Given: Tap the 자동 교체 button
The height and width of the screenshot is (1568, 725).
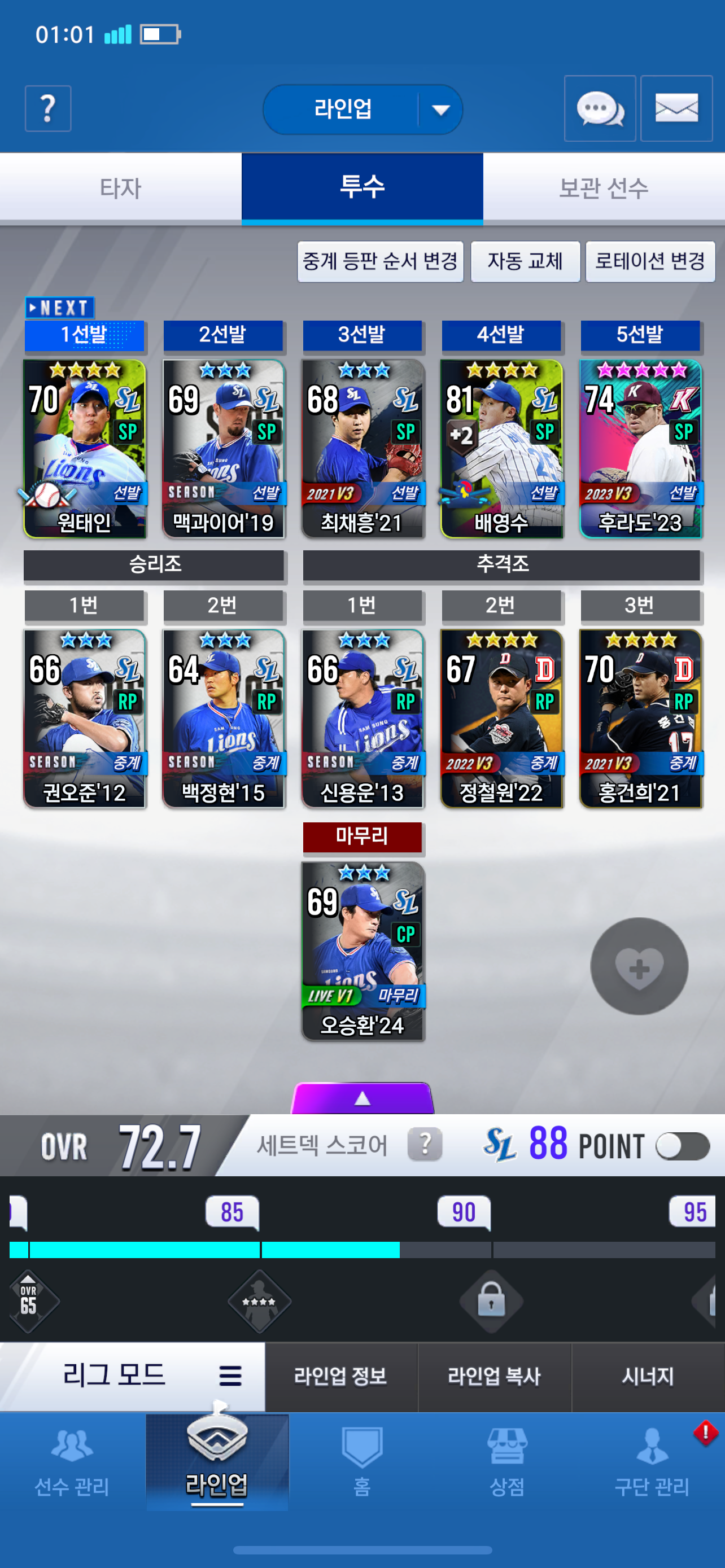Looking at the screenshot, I should tap(525, 262).
